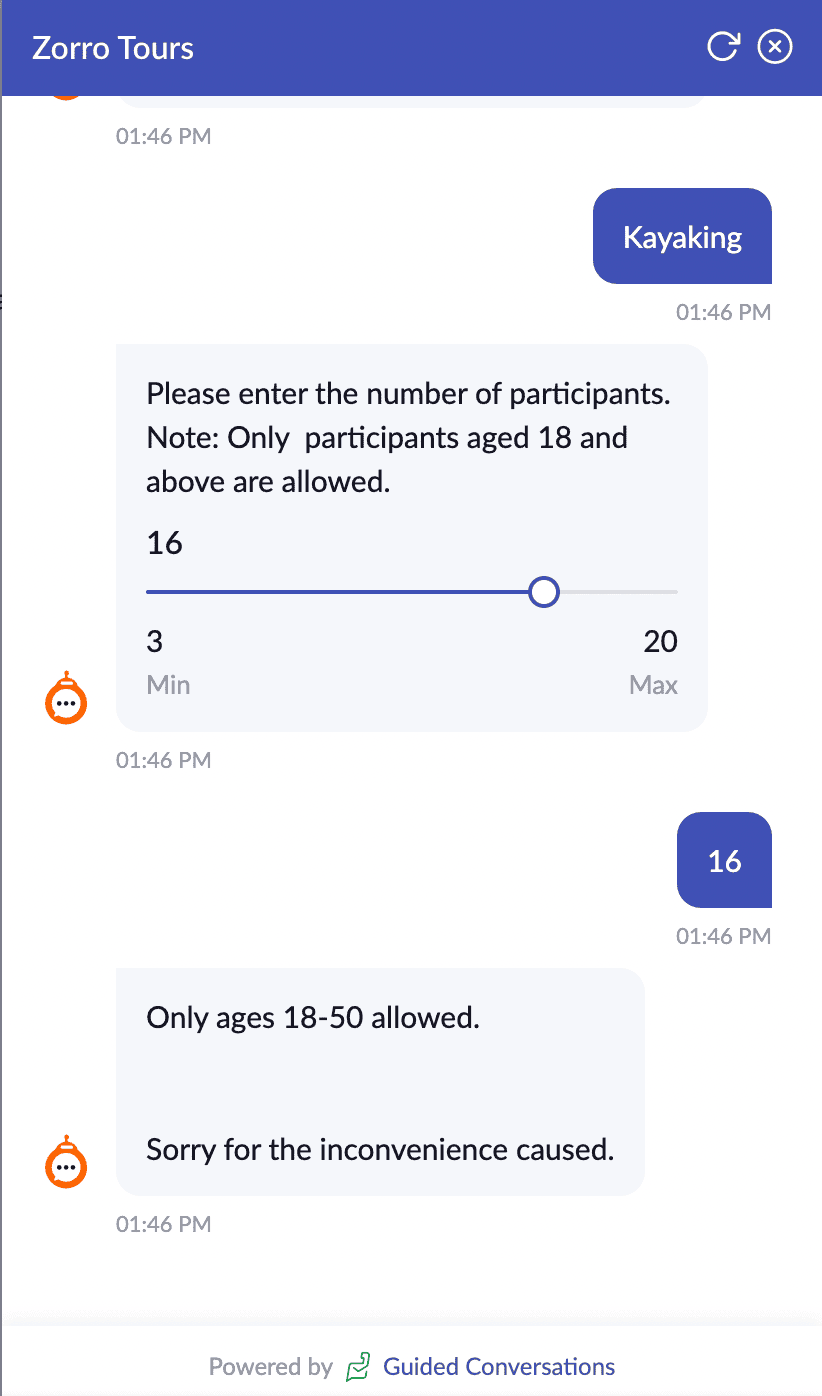Open the Guided Conversations link

coord(498,1366)
